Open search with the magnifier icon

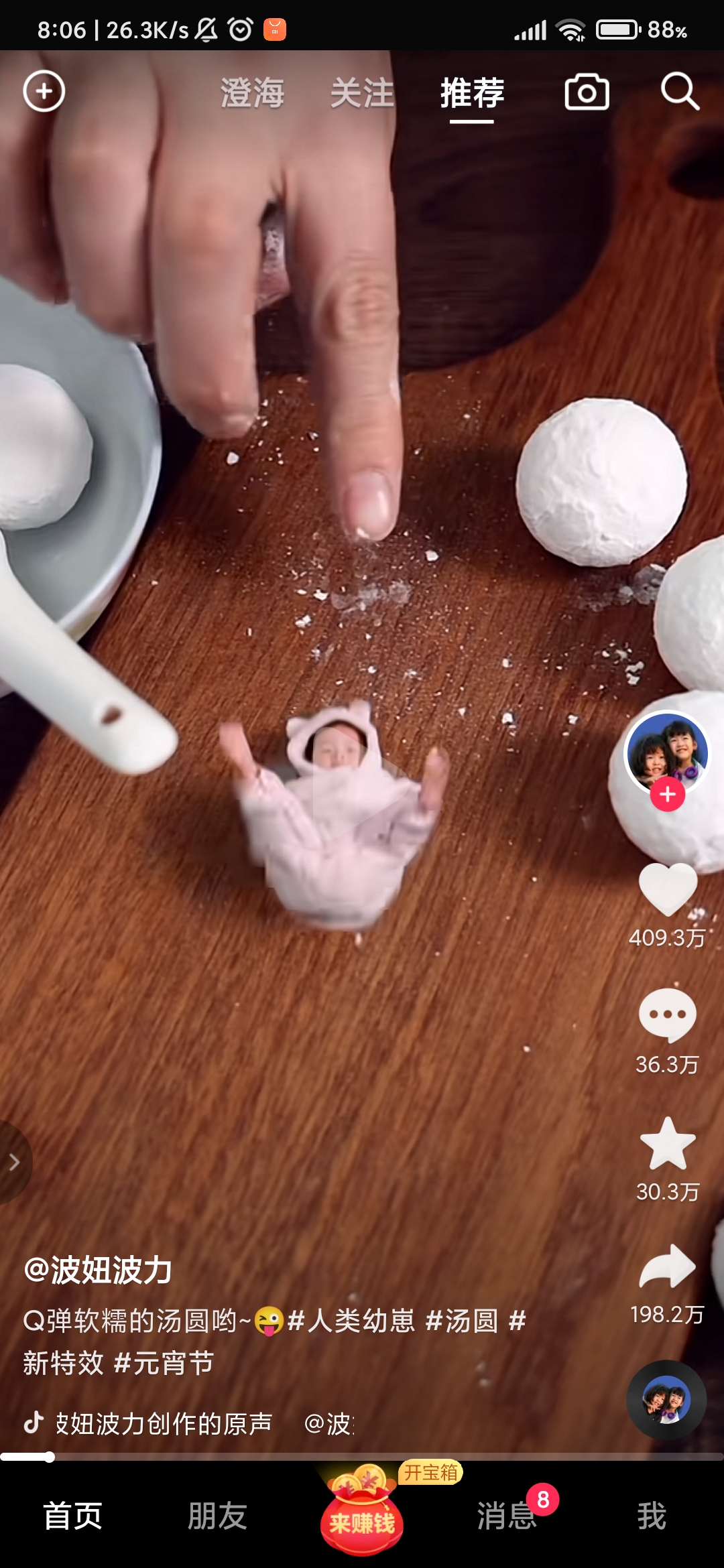point(680,91)
